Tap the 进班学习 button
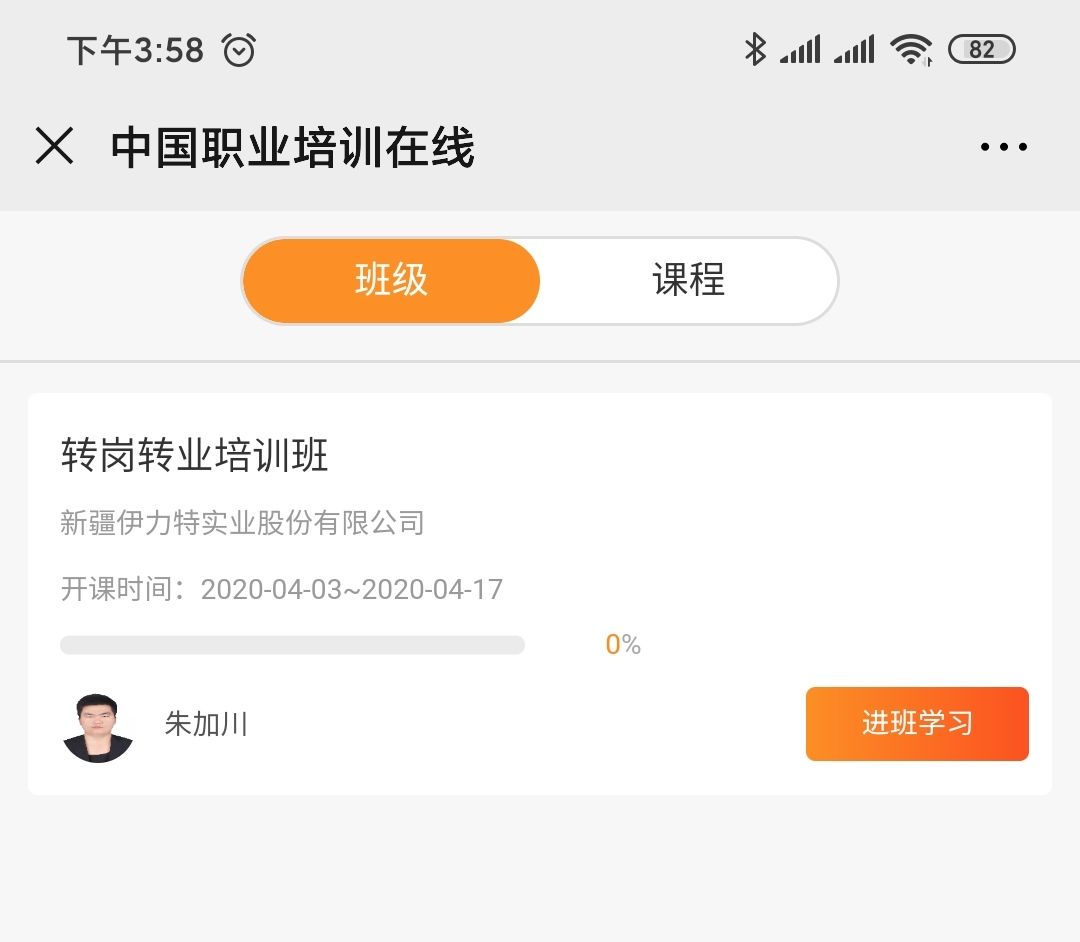Viewport: 1080px width, 942px height. tap(916, 723)
